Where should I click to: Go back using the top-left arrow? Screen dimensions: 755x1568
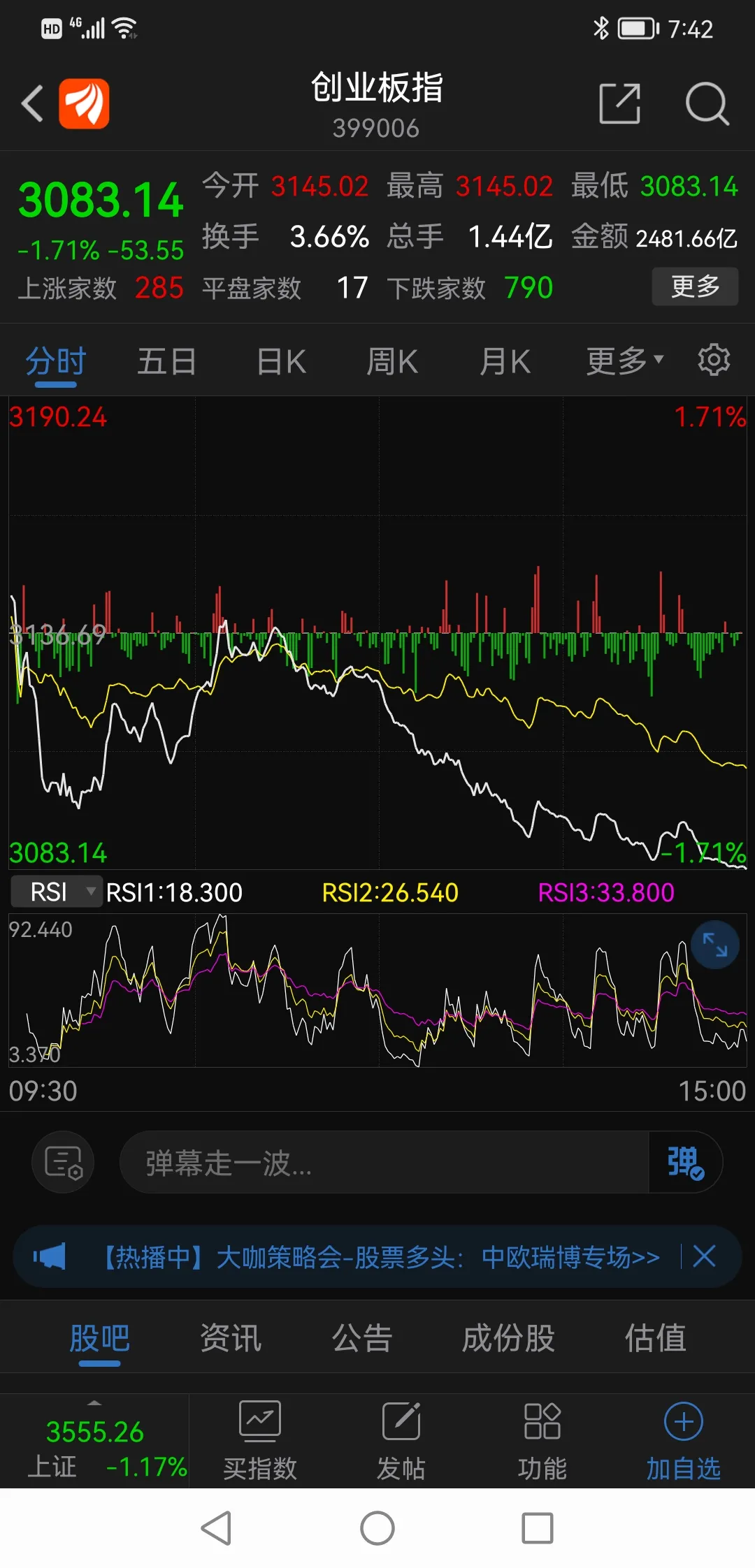tap(32, 103)
